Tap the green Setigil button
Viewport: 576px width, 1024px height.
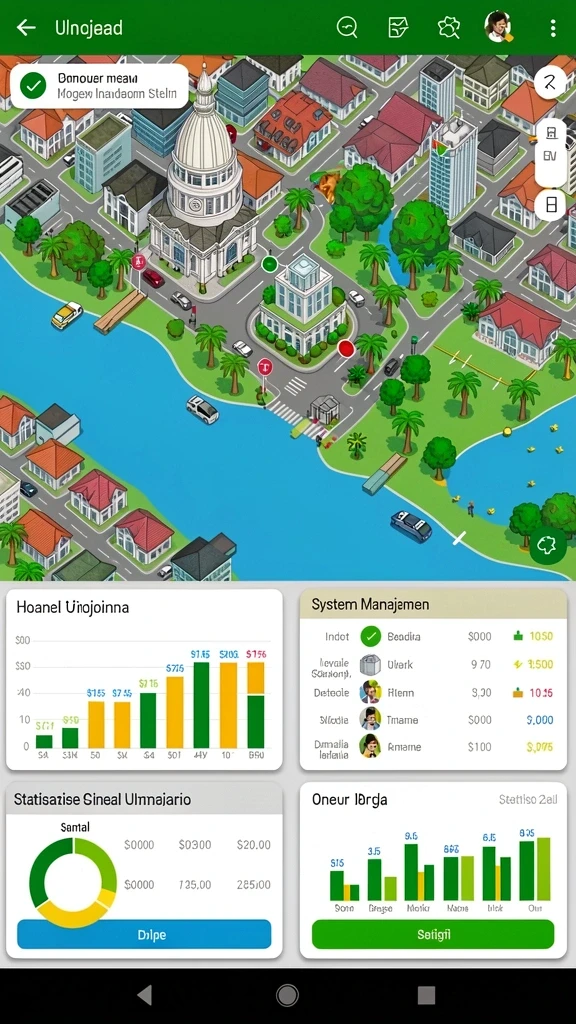[433, 935]
